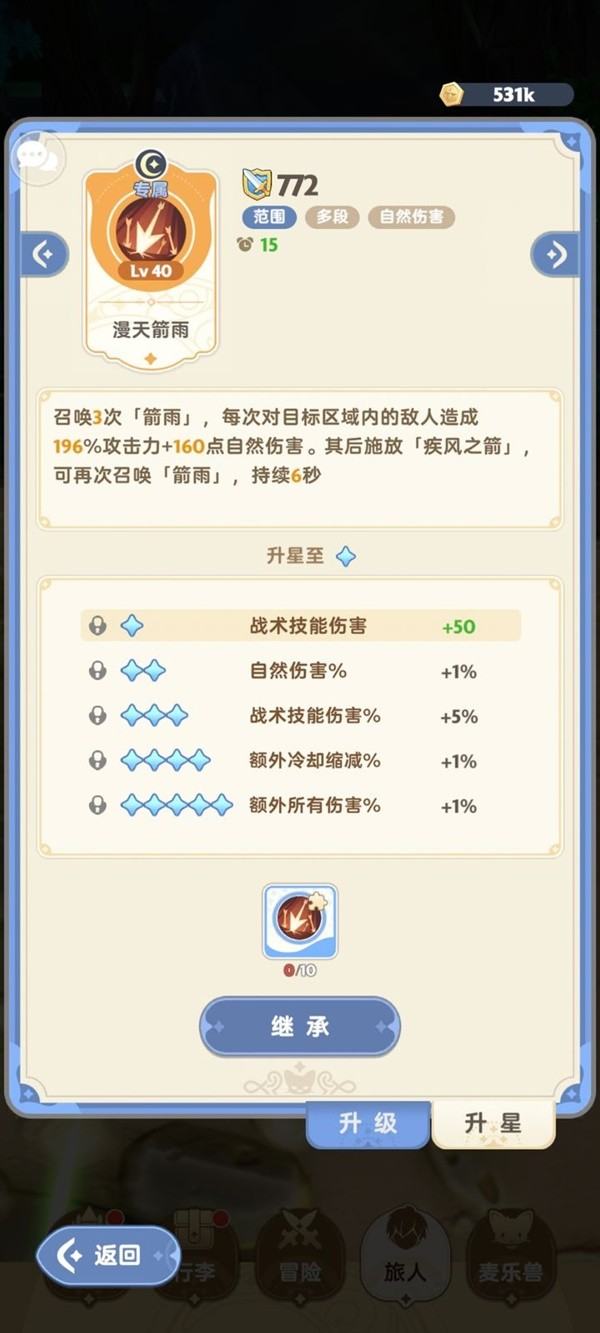Tap the 531k gold currency counter

[x=507, y=95]
